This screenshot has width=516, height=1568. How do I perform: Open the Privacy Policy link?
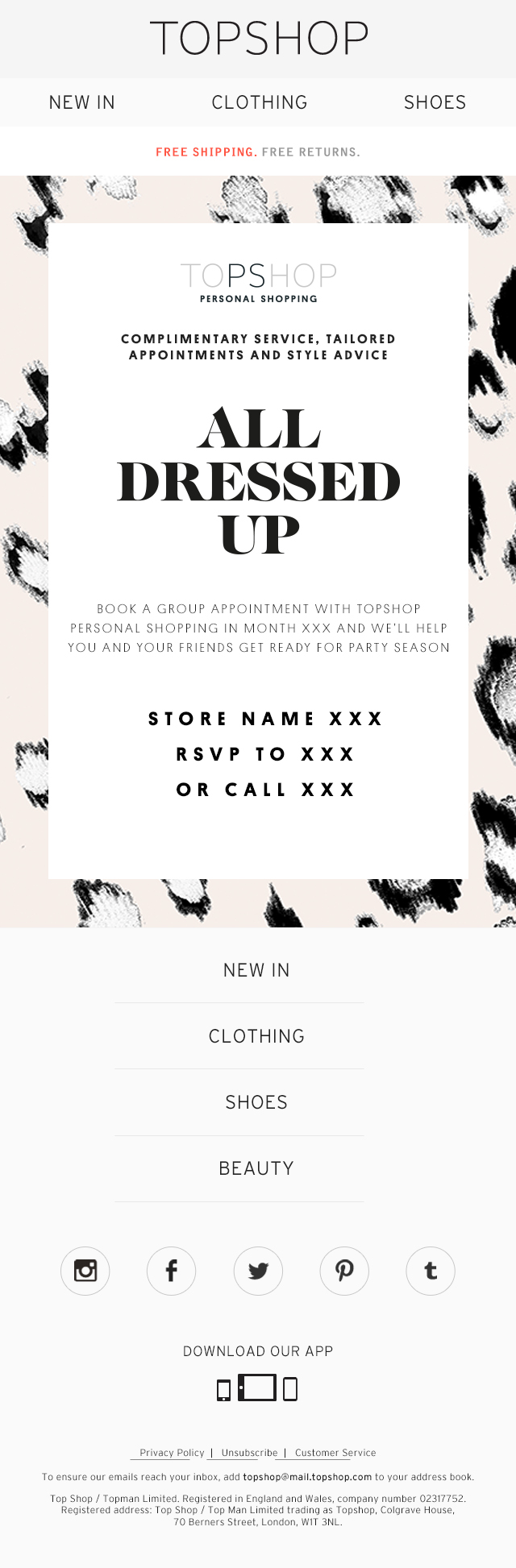[x=172, y=1453]
